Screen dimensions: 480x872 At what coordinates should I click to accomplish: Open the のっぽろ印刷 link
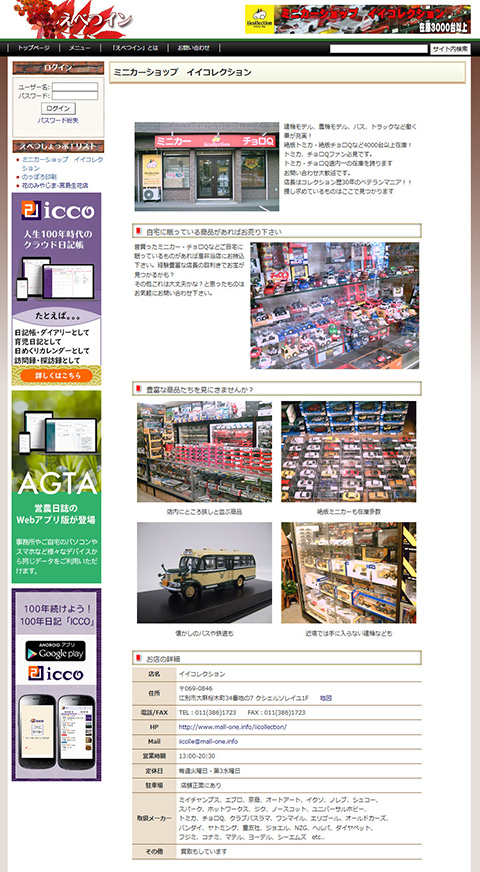(39, 176)
